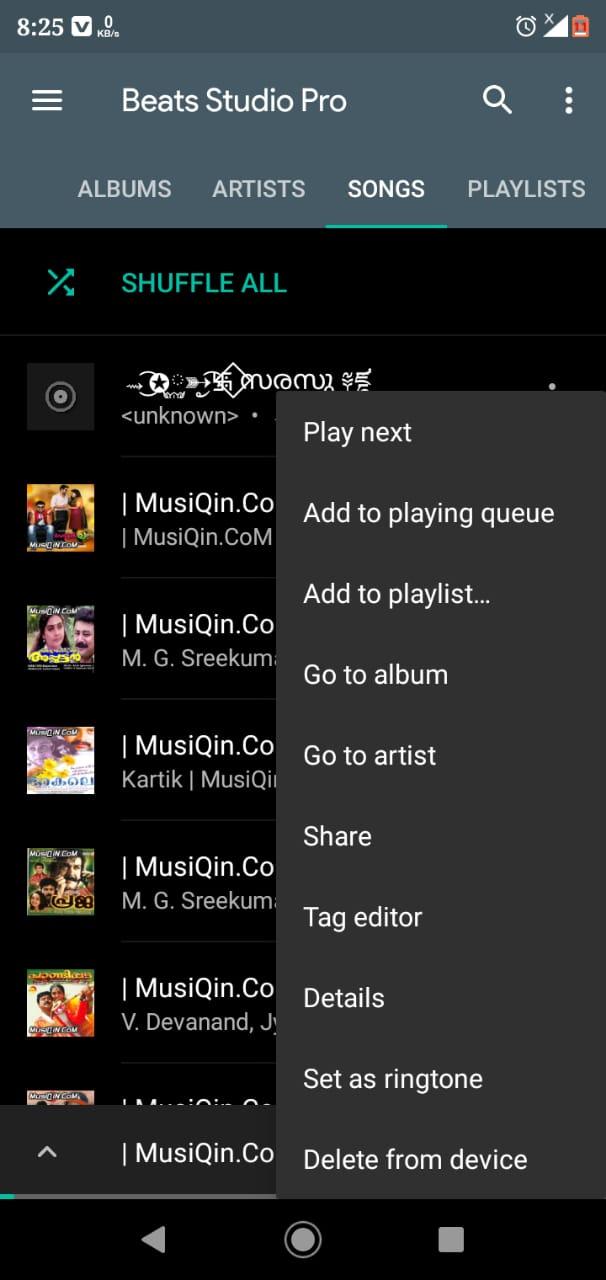606x1280 pixels.
Task: Open the hamburger drawer menu
Action: point(47,100)
